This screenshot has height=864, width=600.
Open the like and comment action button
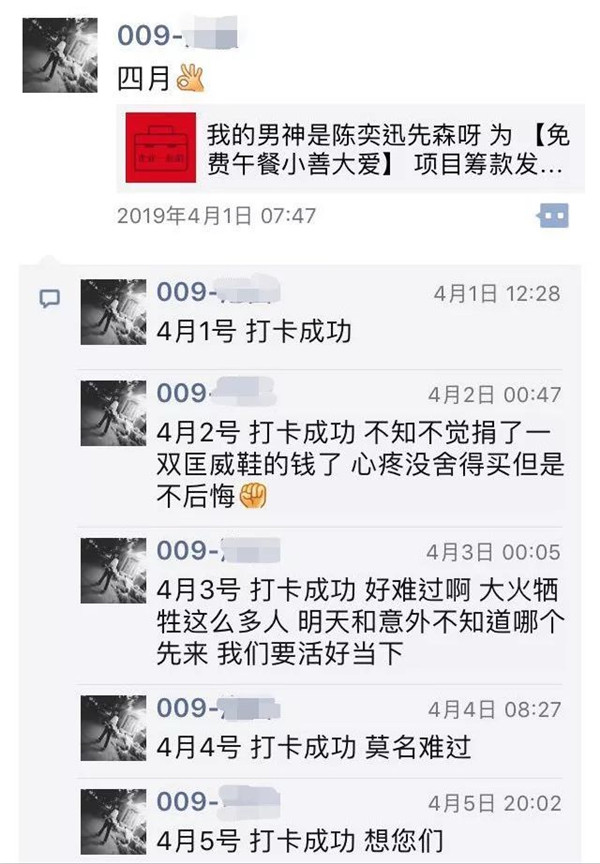pos(553,215)
